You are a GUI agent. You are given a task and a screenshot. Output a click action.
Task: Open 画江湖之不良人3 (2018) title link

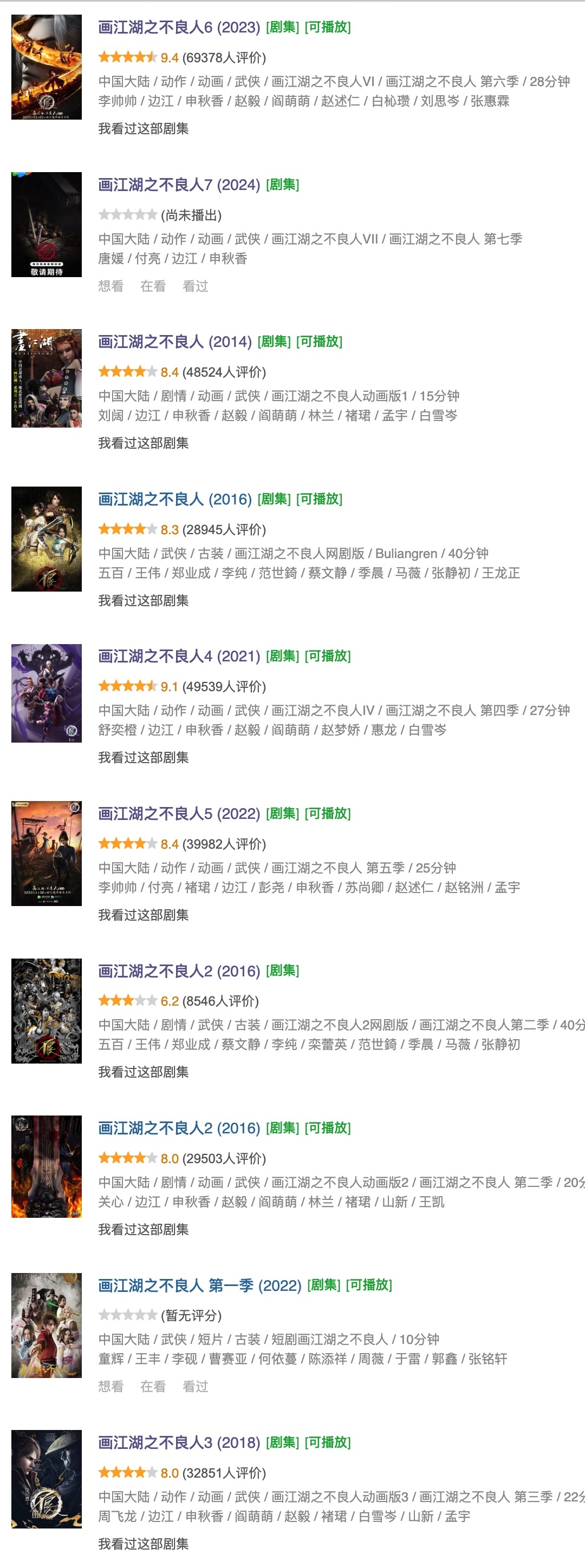coord(179,1442)
